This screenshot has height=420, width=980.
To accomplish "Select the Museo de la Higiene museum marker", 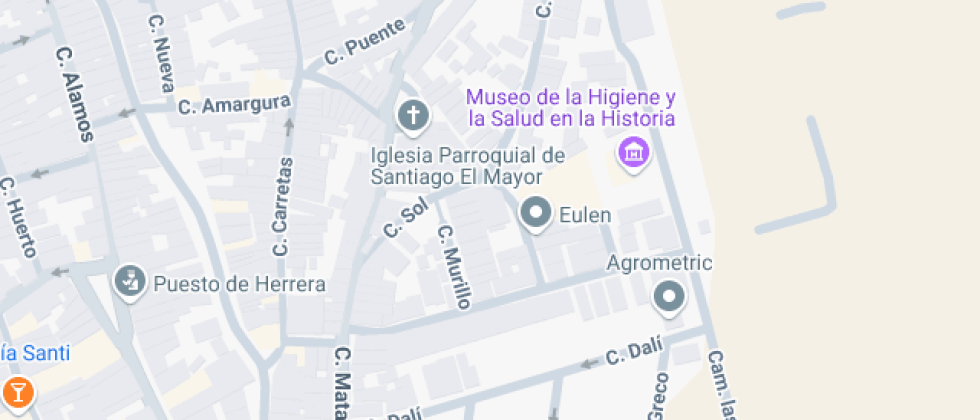I will [634, 153].
